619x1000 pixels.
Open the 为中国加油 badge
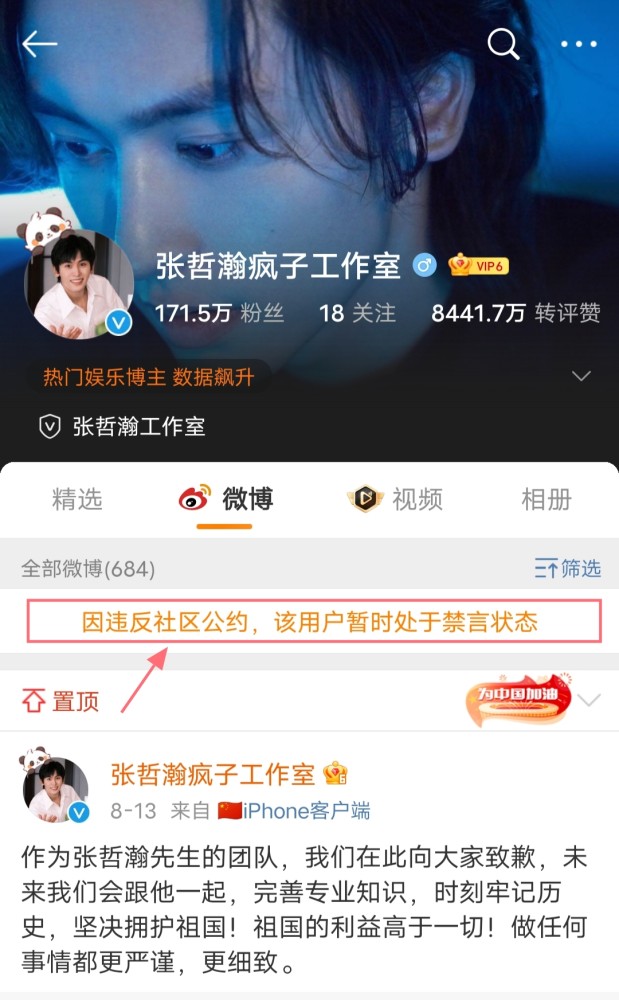[x=517, y=700]
